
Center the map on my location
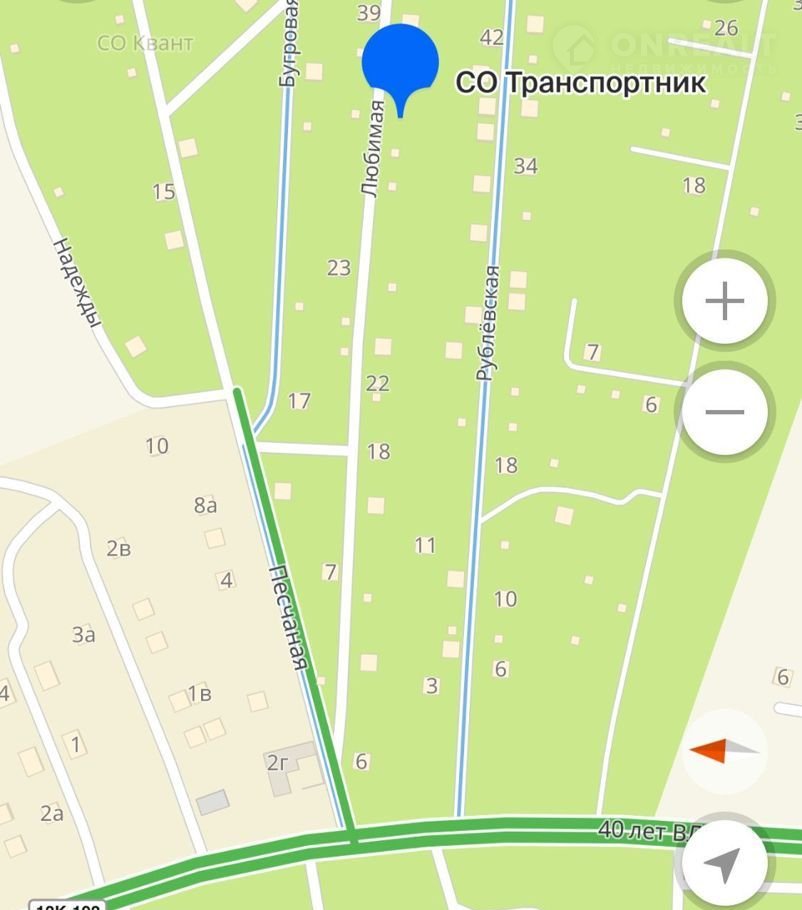click(724, 861)
